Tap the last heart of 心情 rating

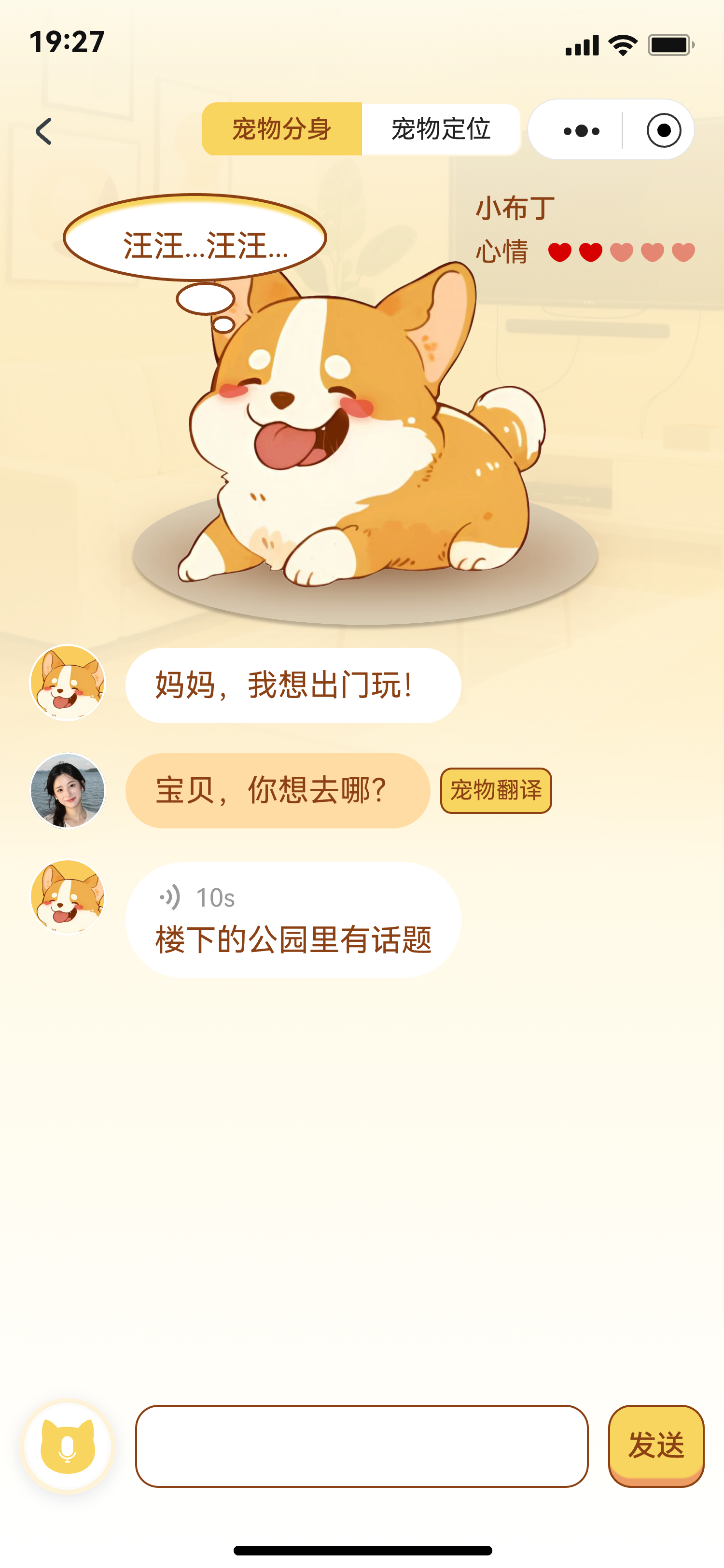pos(682,250)
